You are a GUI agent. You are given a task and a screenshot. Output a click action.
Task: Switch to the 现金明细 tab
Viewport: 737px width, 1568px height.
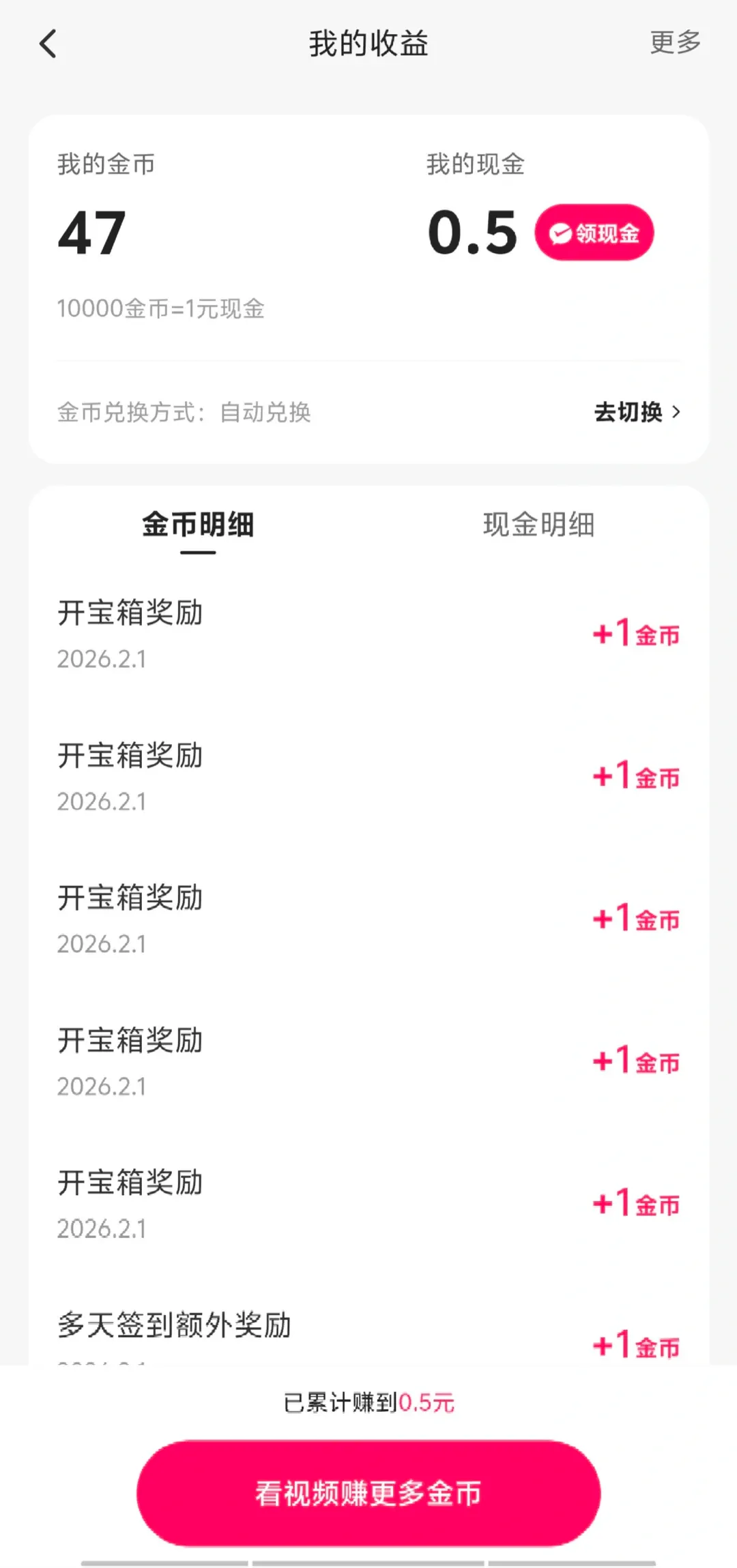click(538, 524)
